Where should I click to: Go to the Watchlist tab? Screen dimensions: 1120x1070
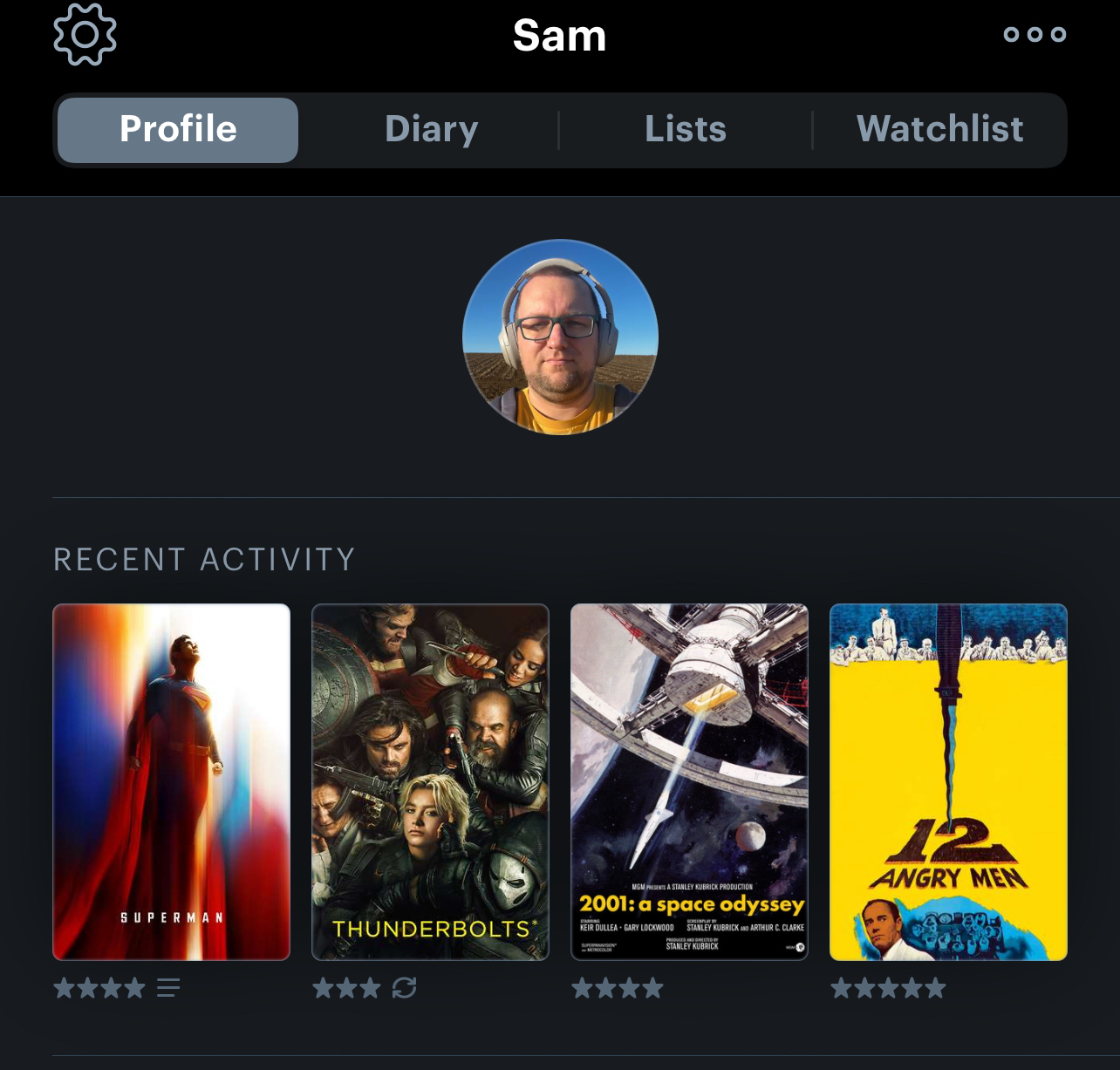tap(939, 129)
